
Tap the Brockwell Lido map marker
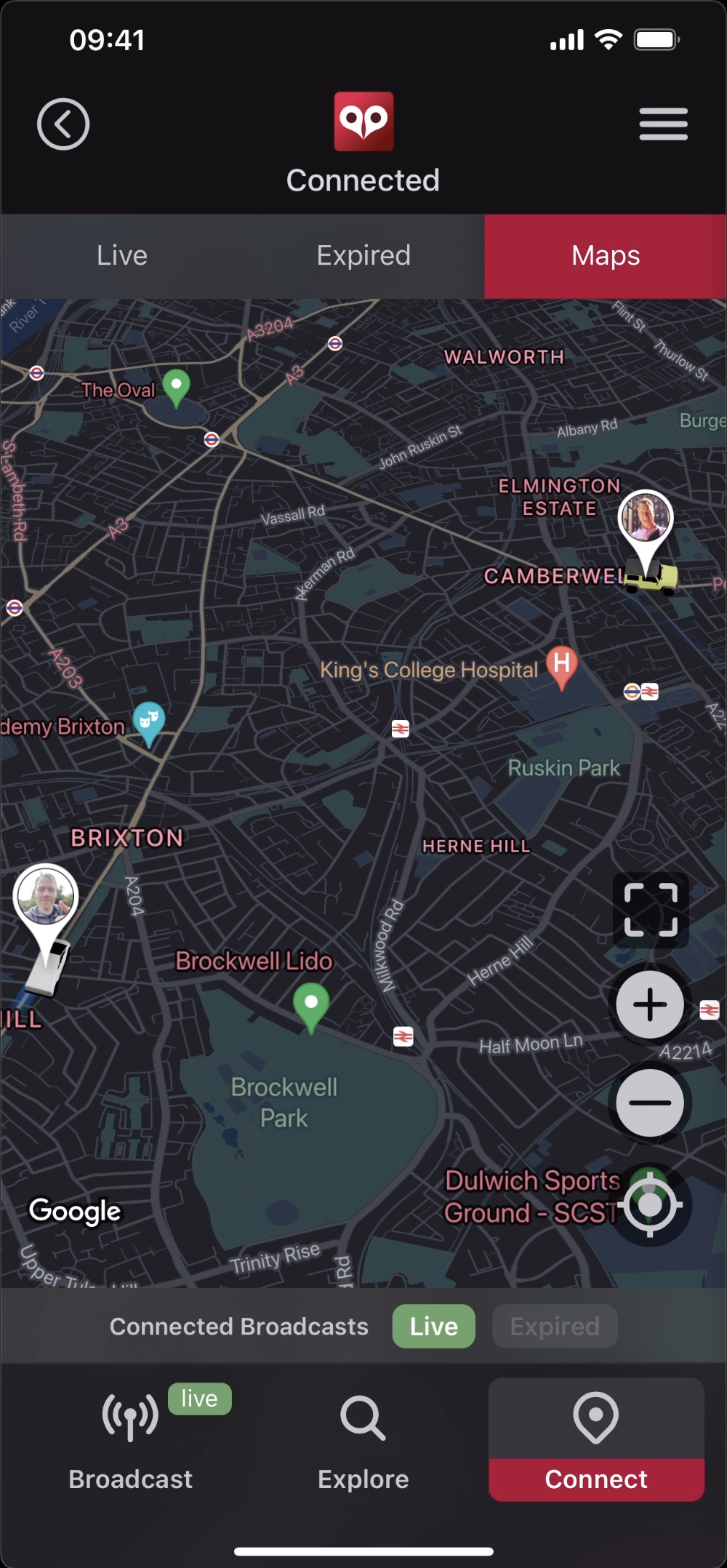tap(311, 1004)
